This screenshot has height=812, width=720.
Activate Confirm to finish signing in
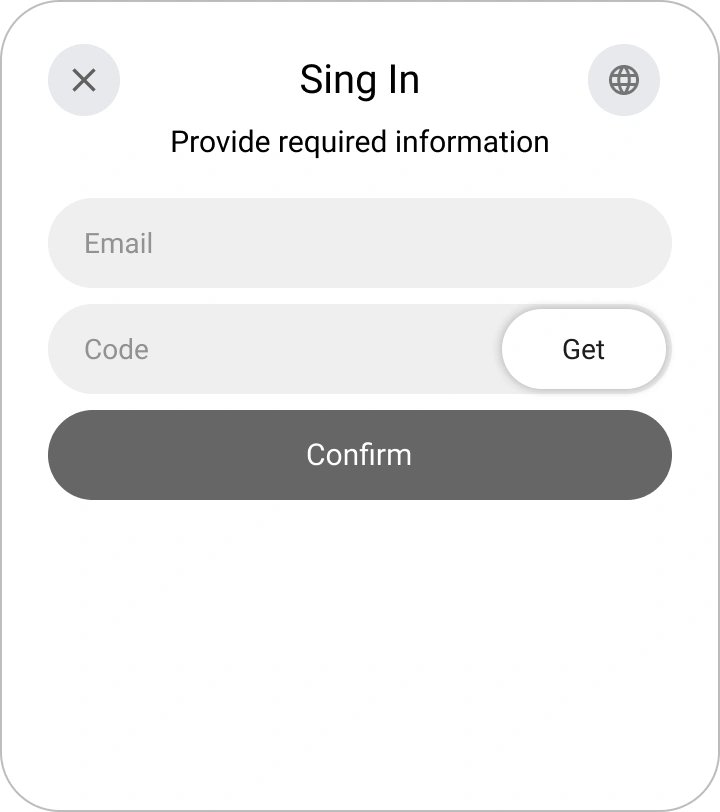coord(360,455)
